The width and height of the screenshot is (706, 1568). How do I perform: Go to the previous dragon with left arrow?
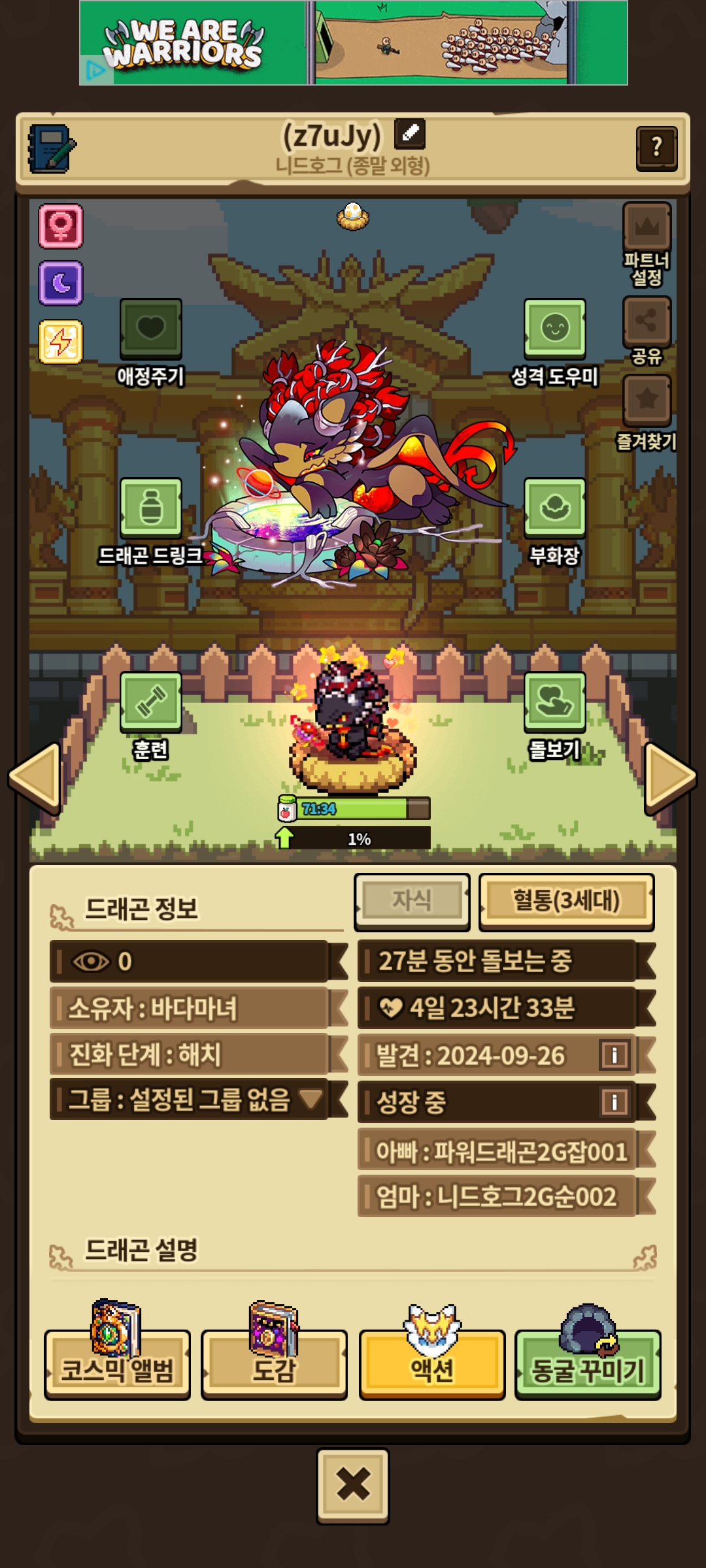(35, 777)
